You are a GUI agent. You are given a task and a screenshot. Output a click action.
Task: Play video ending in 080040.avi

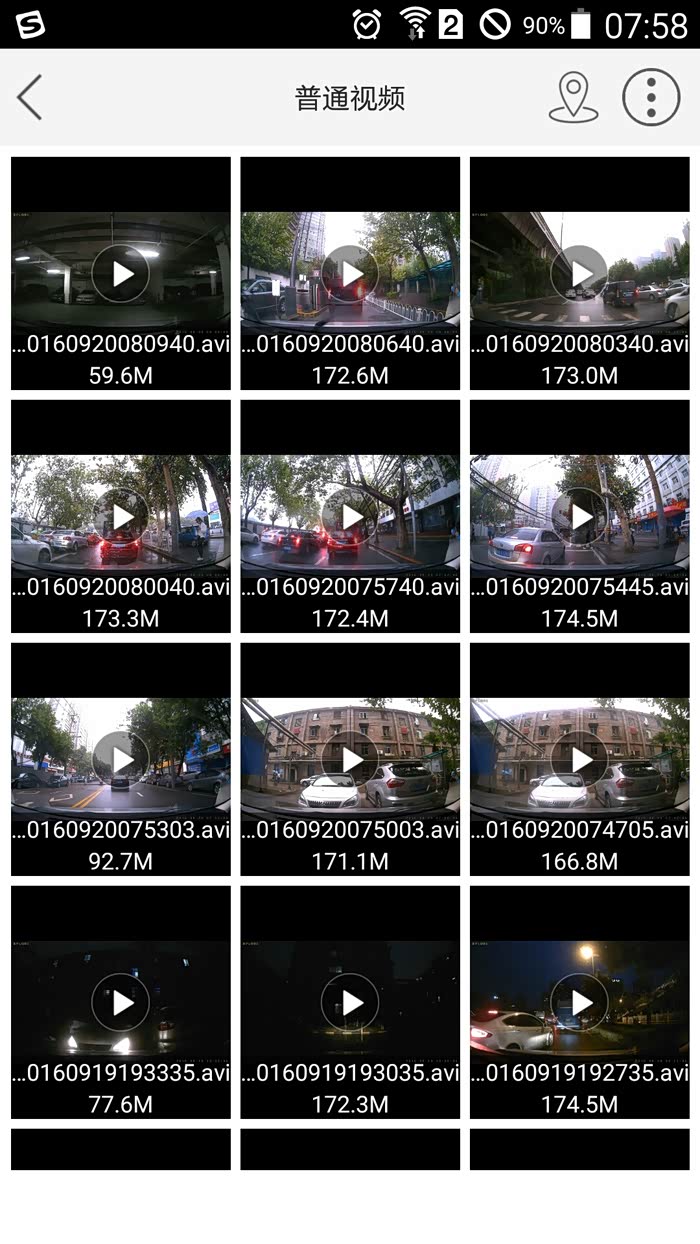[121, 516]
